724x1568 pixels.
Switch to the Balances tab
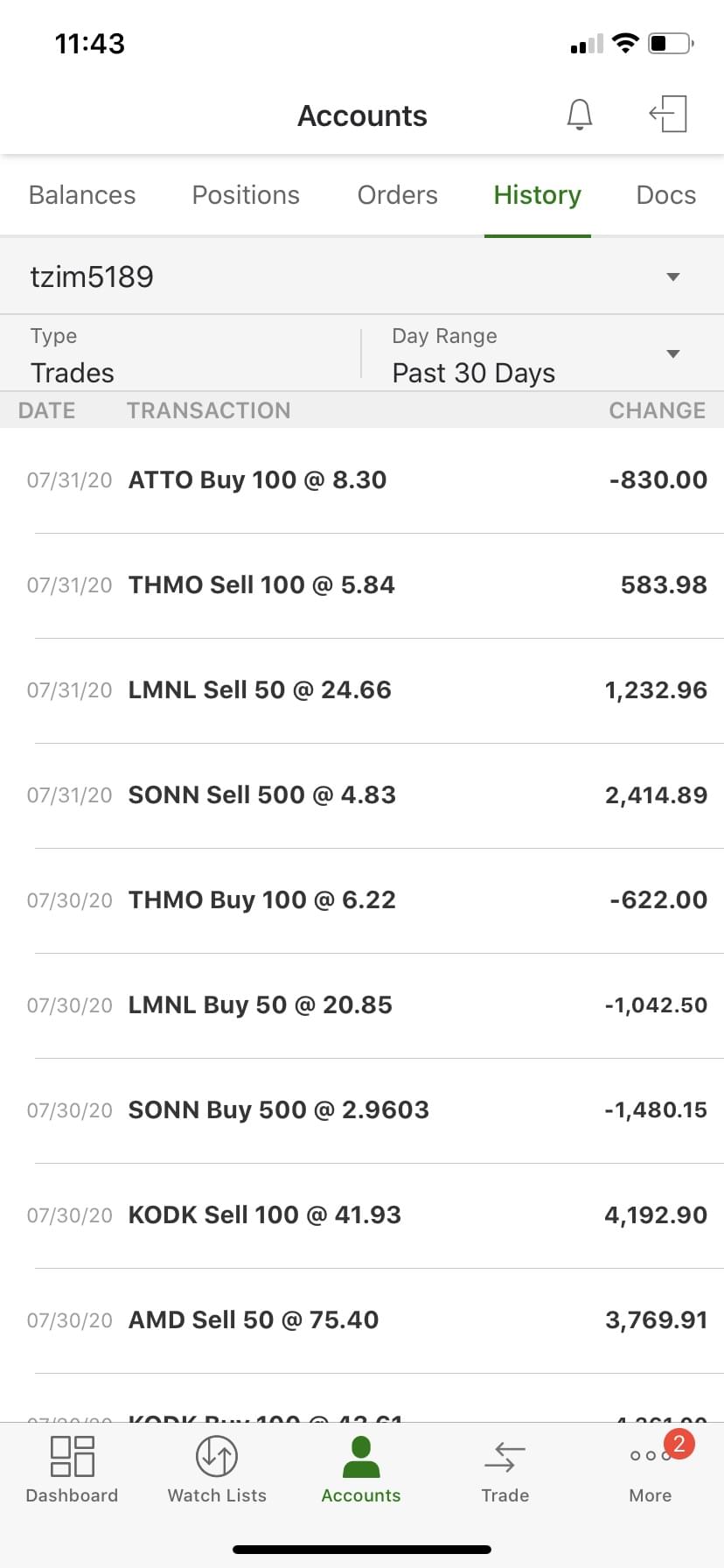click(x=82, y=195)
